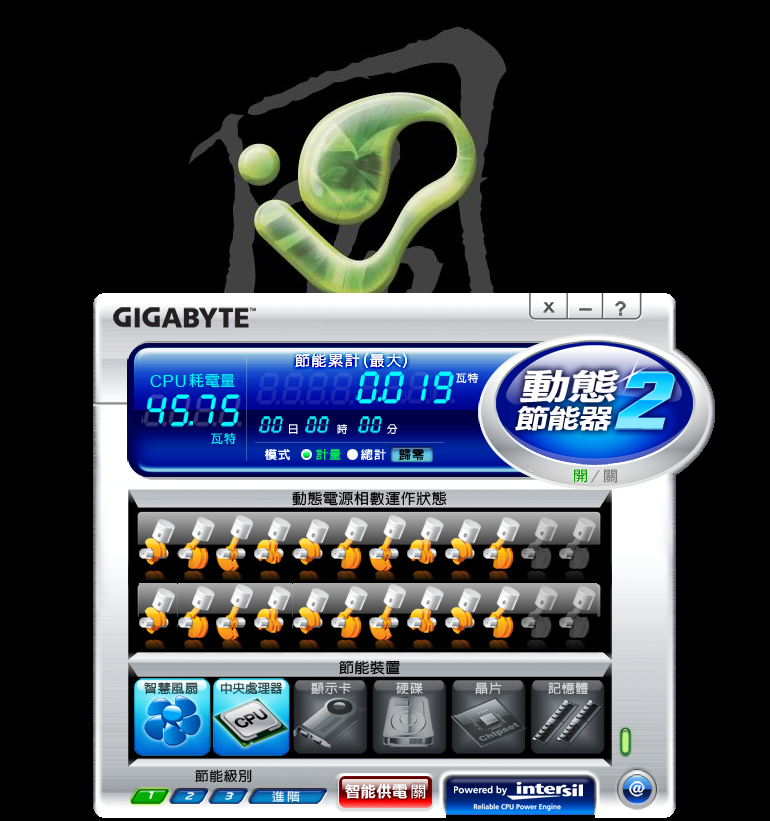The width and height of the screenshot is (770, 821).
Task: Tap the 歸零 reset button
Action: 412,455
